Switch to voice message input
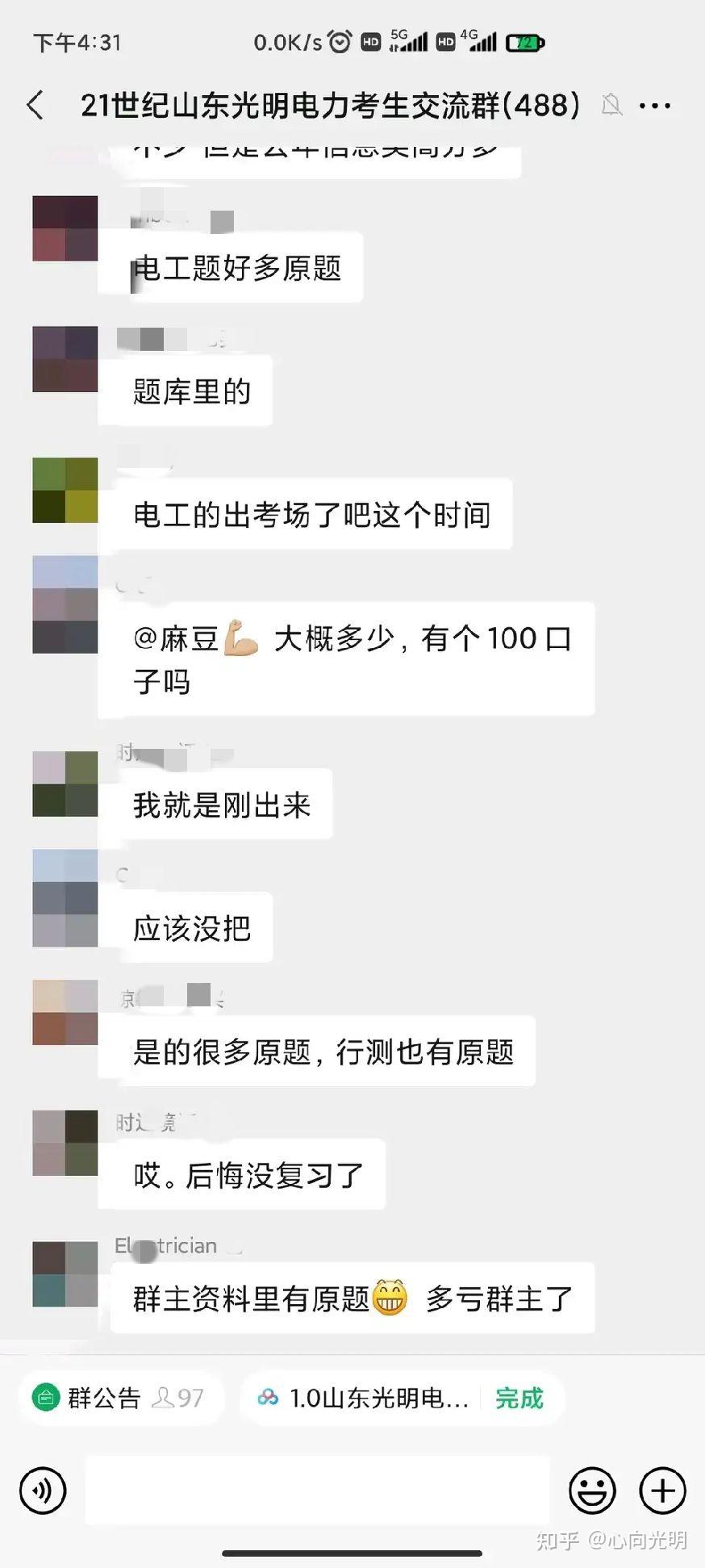Image resolution: width=705 pixels, height=1568 pixels. click(43, 1490)
